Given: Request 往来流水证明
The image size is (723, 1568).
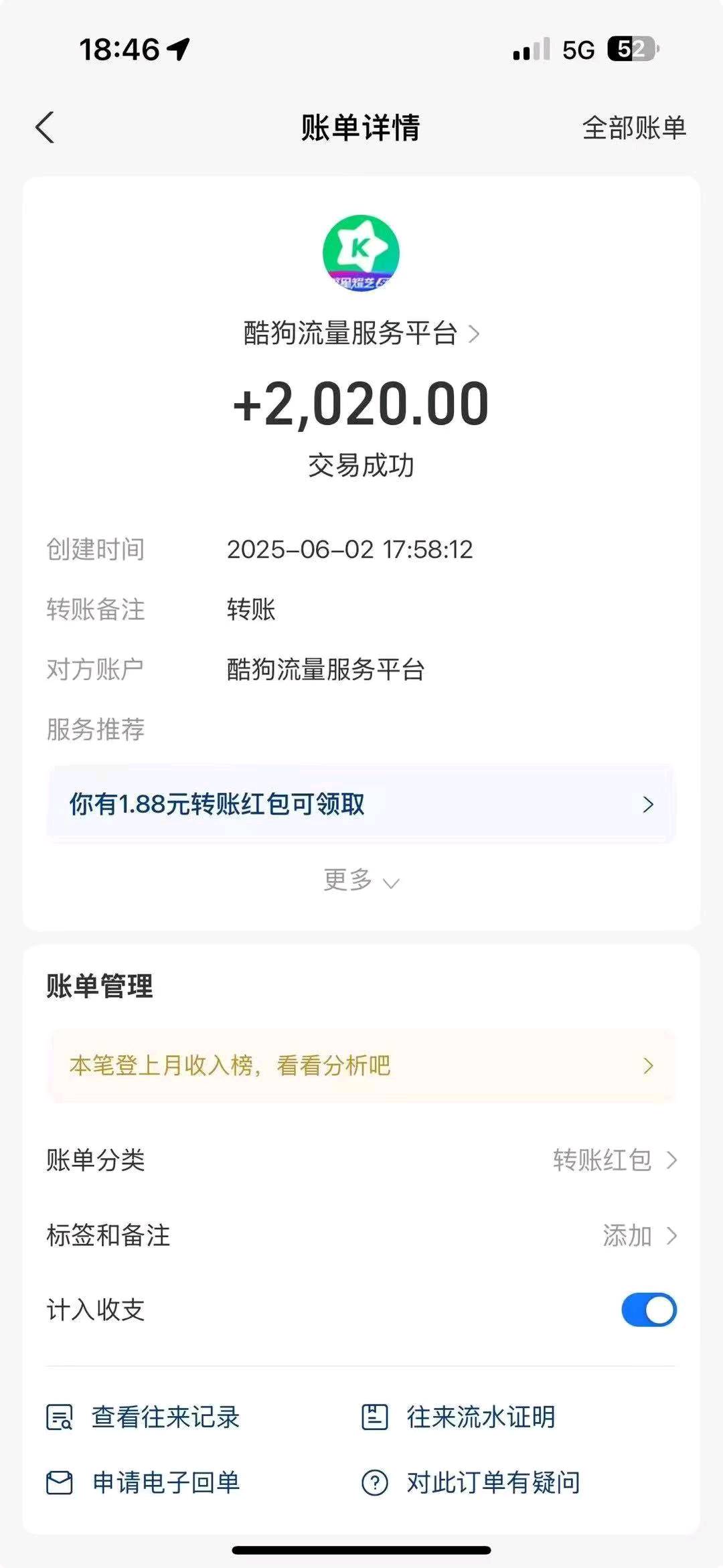Looking at the screenshot, I should [x=459, y=1417].
